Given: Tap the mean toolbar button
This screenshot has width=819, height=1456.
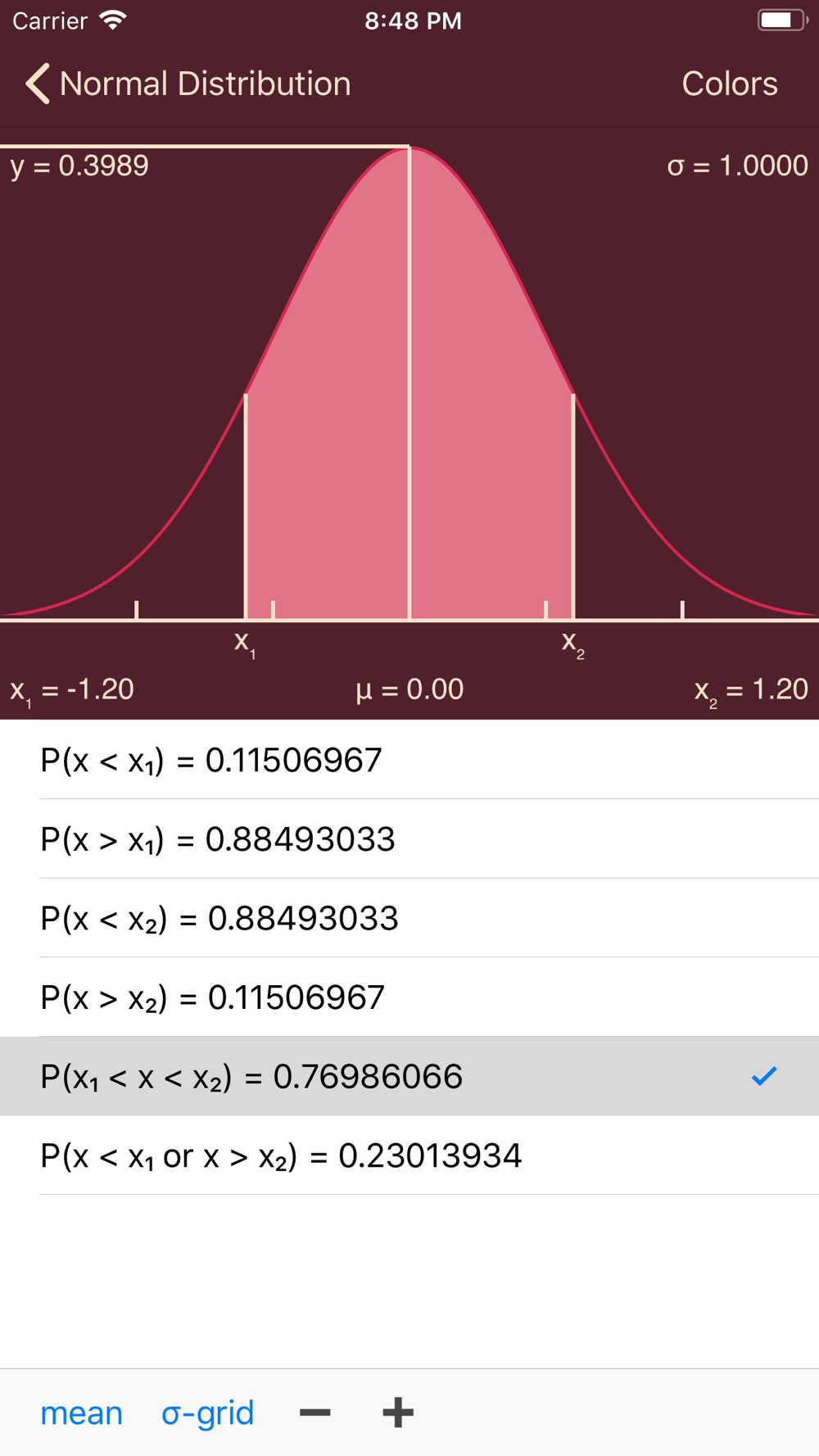Looking at the screenshot, I should click(82, 1413).
